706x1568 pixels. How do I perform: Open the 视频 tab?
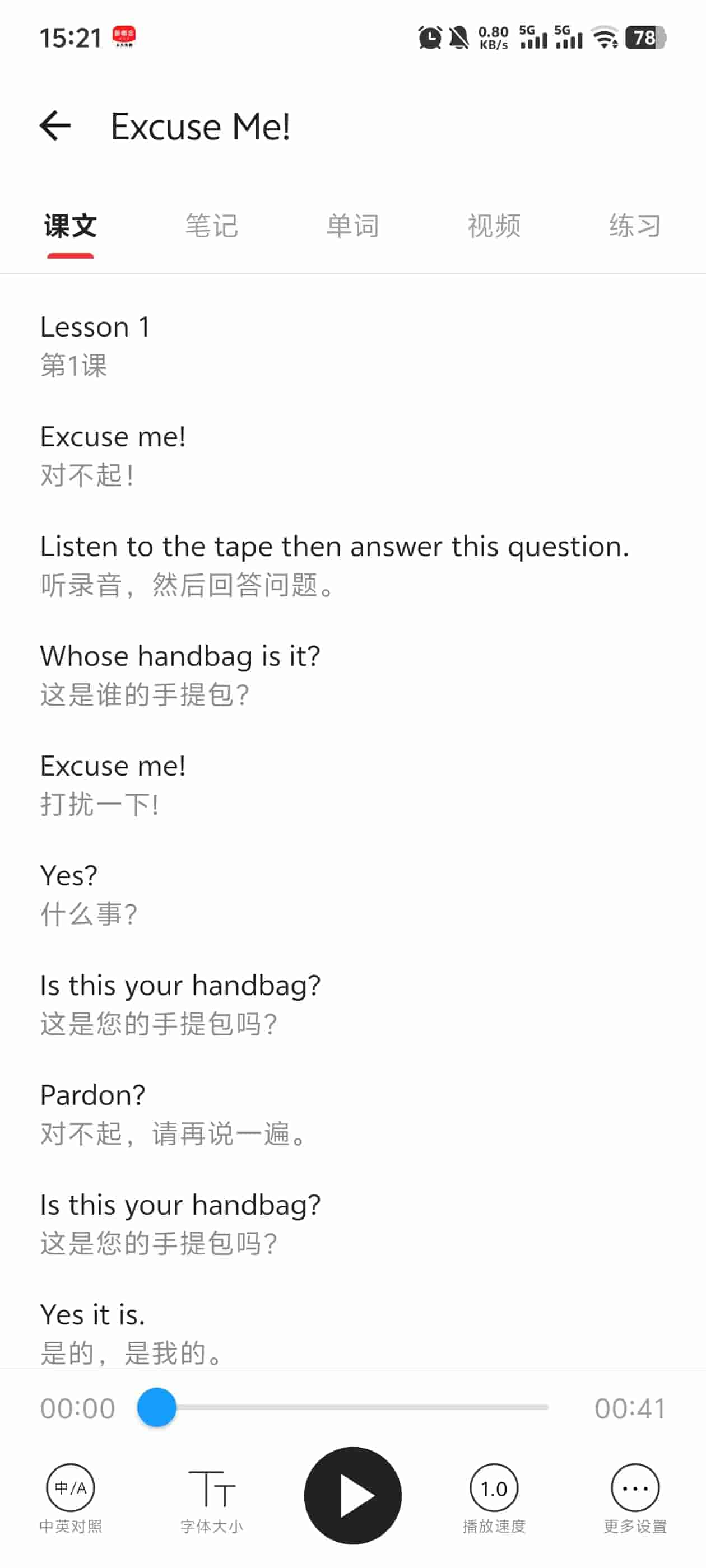(x=494, y=226)
